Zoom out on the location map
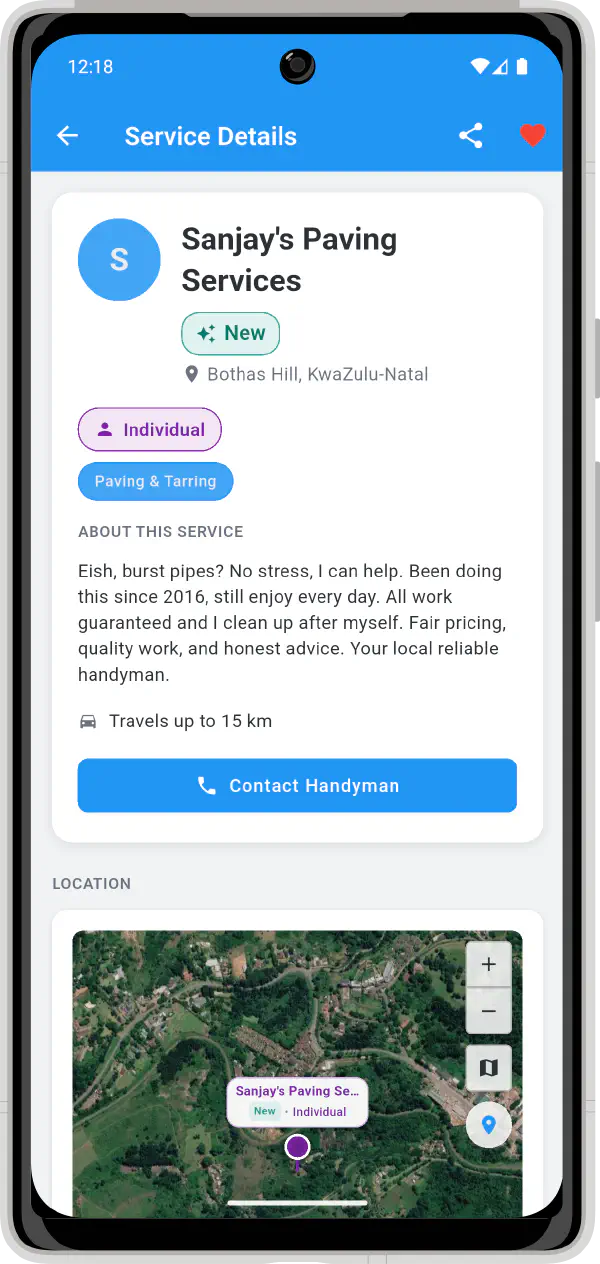Screen dimensions: 600x1264 pos(489,1011)
